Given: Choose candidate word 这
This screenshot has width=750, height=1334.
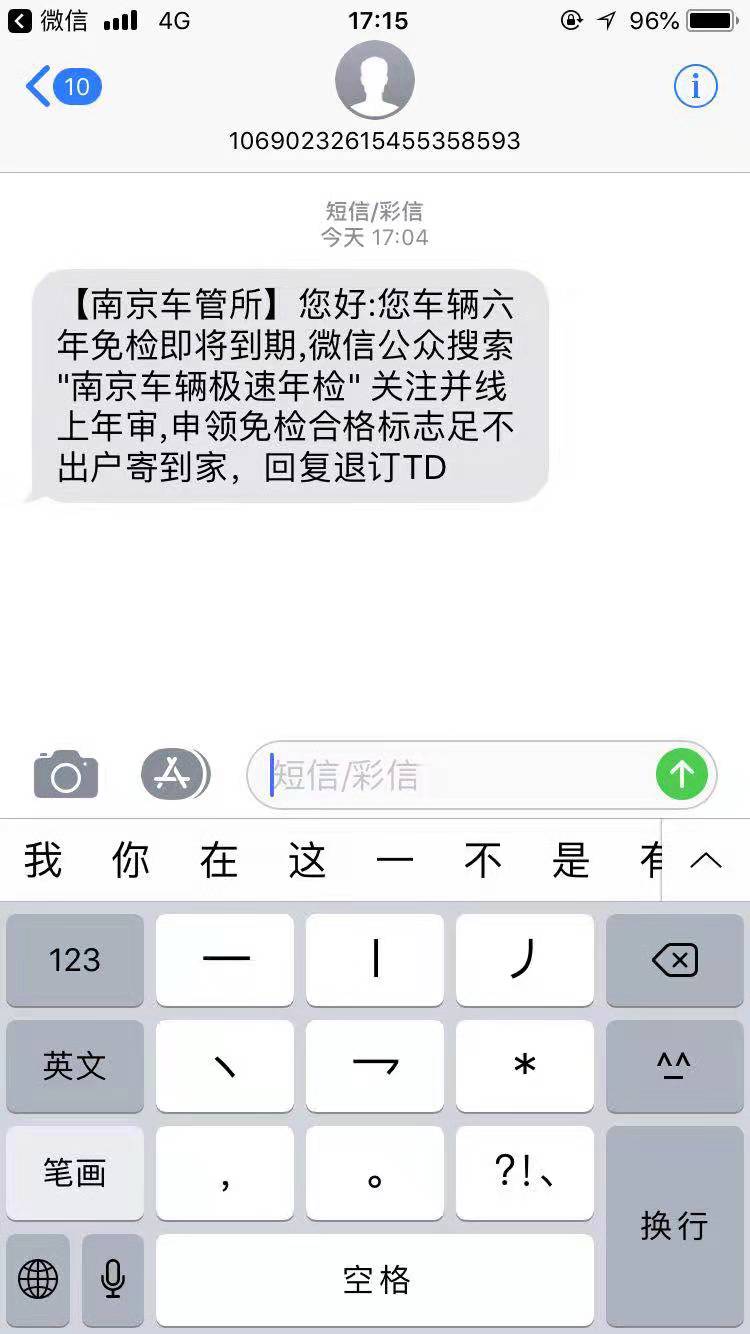Looking at the screenshot, I should 307,860.
